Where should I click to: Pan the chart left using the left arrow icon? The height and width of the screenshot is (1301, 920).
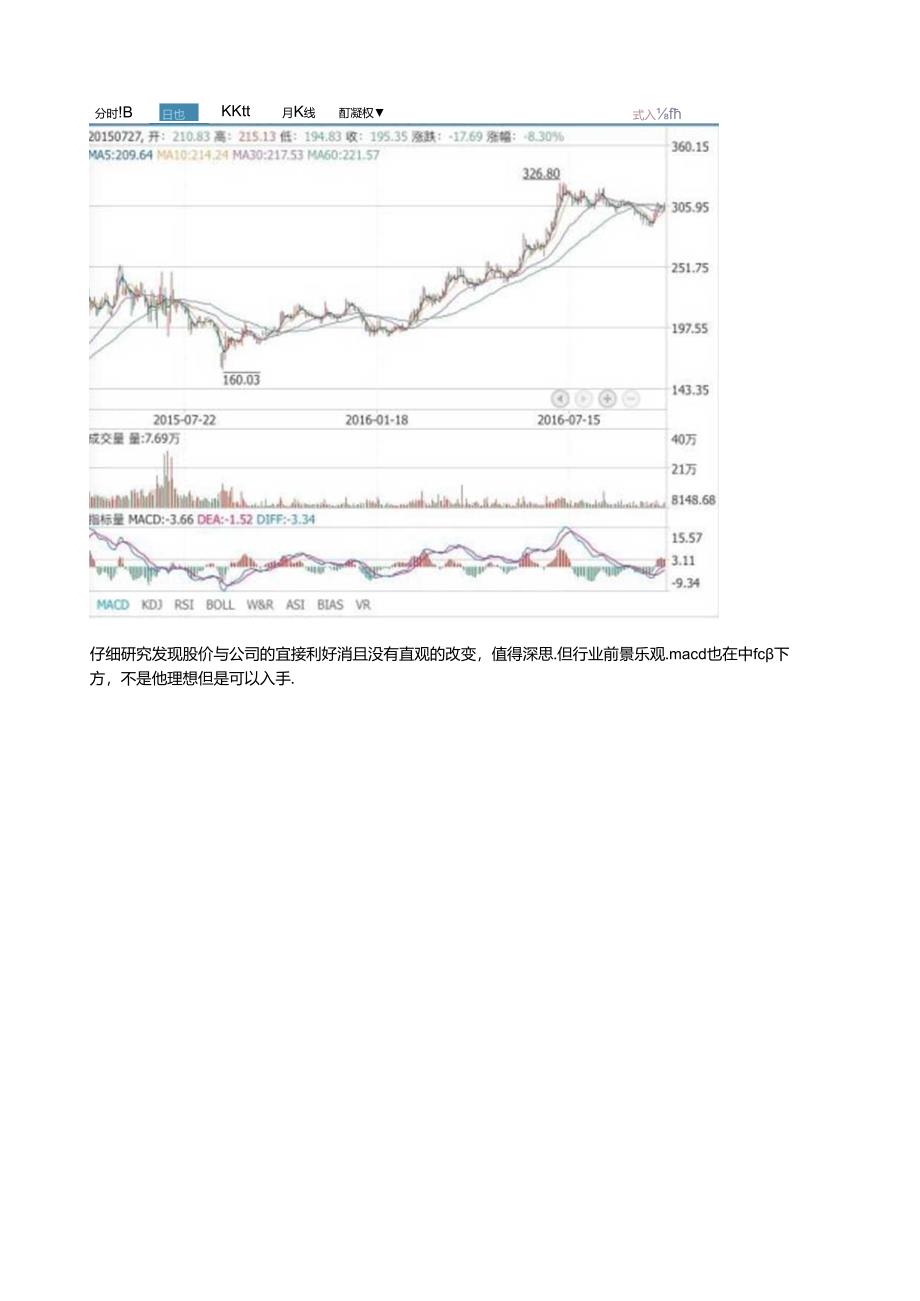click(x=559, y=398)
